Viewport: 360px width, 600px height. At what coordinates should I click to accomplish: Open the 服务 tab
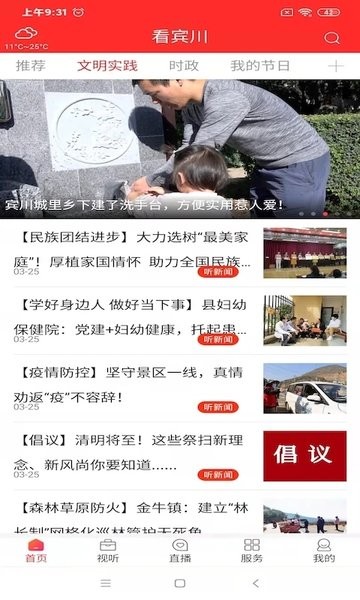coord(252,551)
